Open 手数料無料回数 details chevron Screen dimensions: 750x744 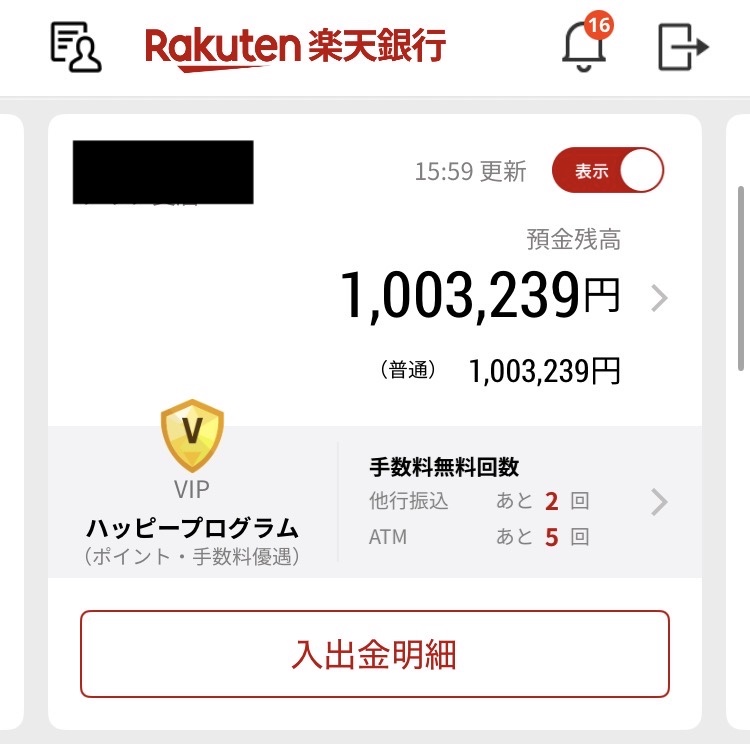[659, 501]
